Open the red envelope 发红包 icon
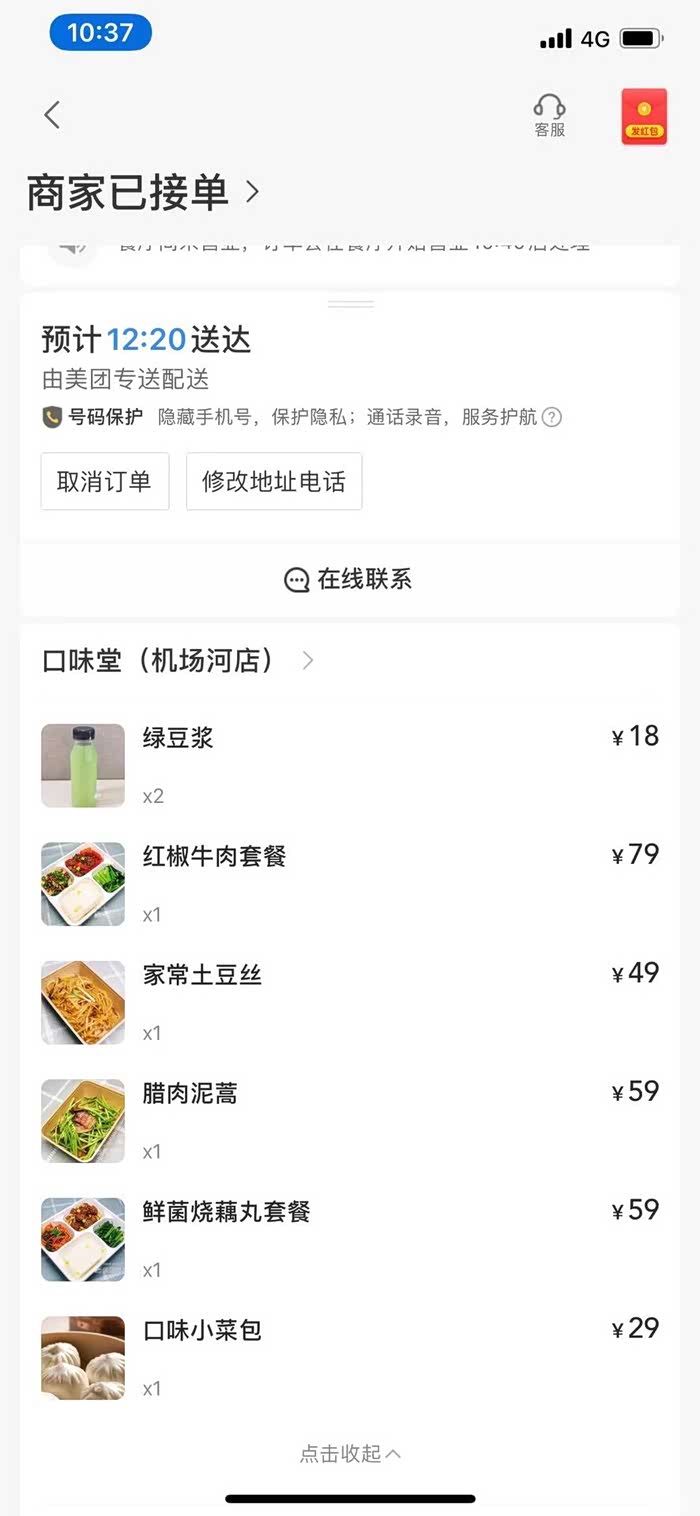 coord(643,117)
